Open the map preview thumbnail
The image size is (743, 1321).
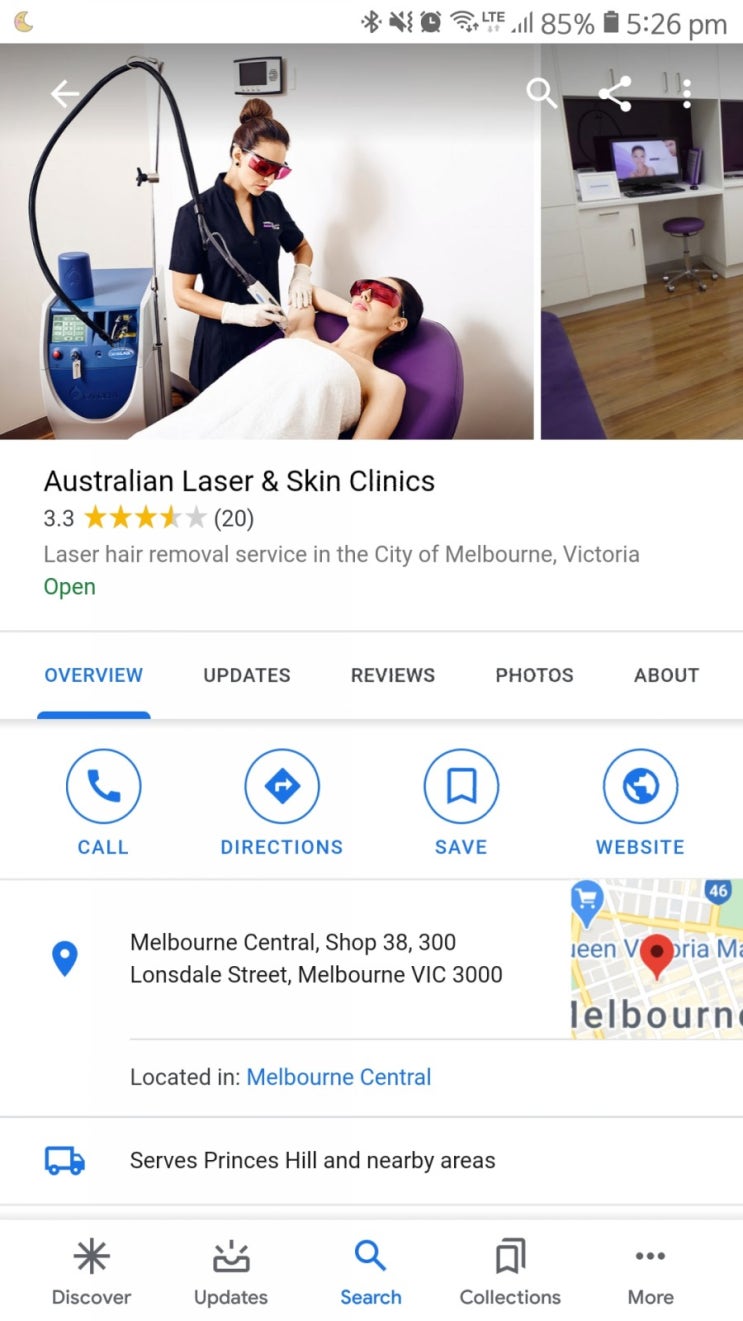[x=655, y=957]
